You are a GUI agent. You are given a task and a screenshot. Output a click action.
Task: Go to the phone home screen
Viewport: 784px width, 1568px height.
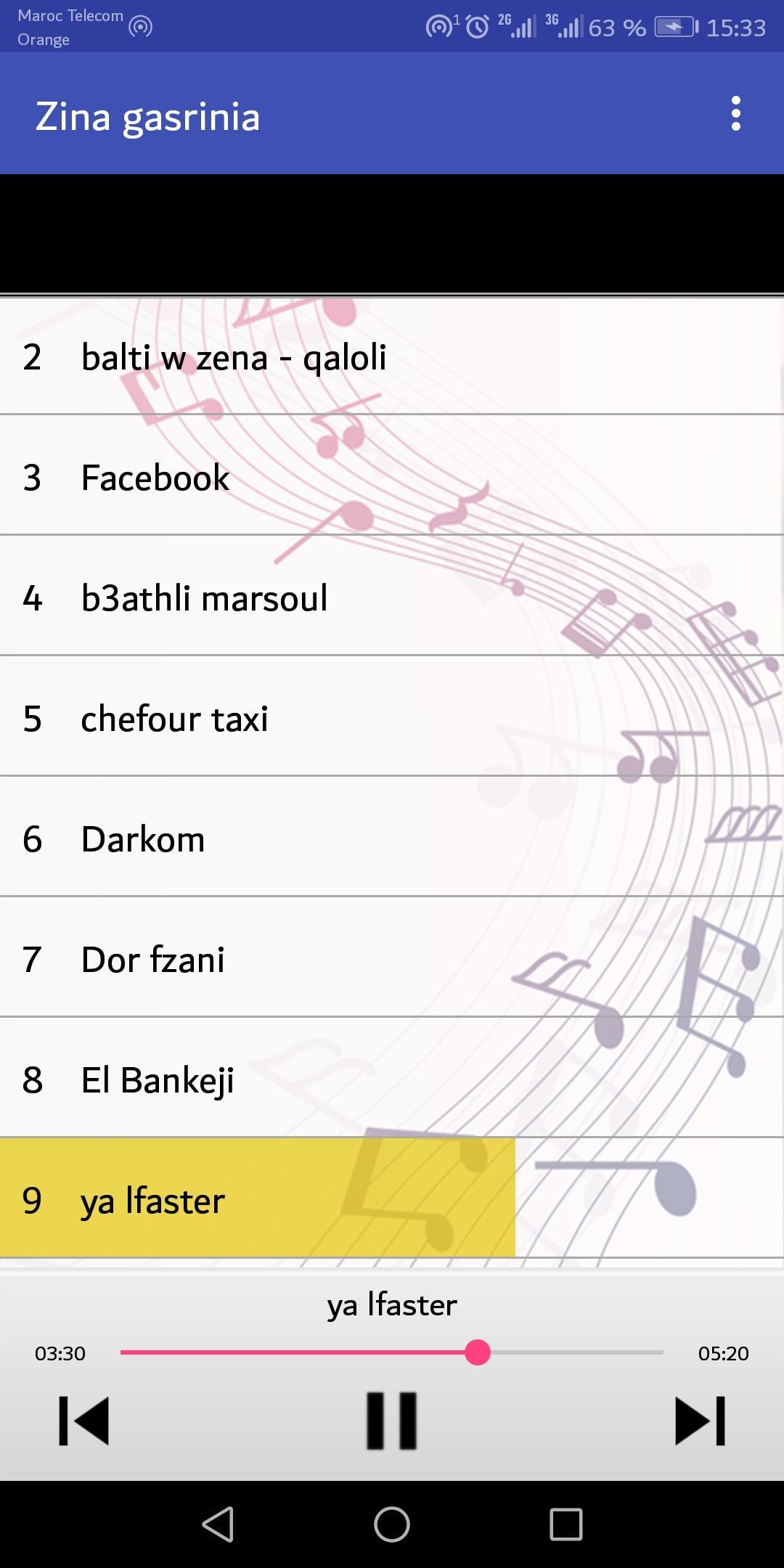pos(392,1524)
